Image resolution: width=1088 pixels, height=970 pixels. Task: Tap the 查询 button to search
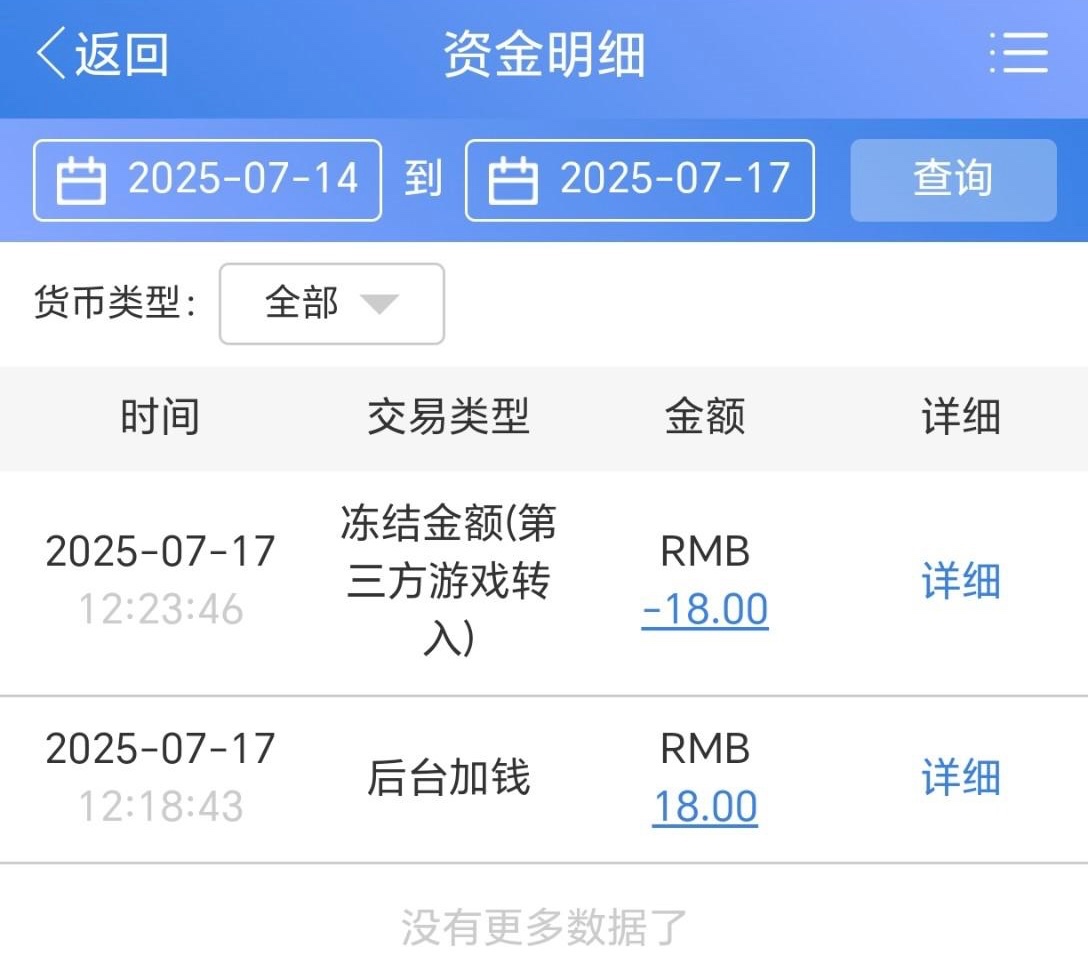coord(953,180)
